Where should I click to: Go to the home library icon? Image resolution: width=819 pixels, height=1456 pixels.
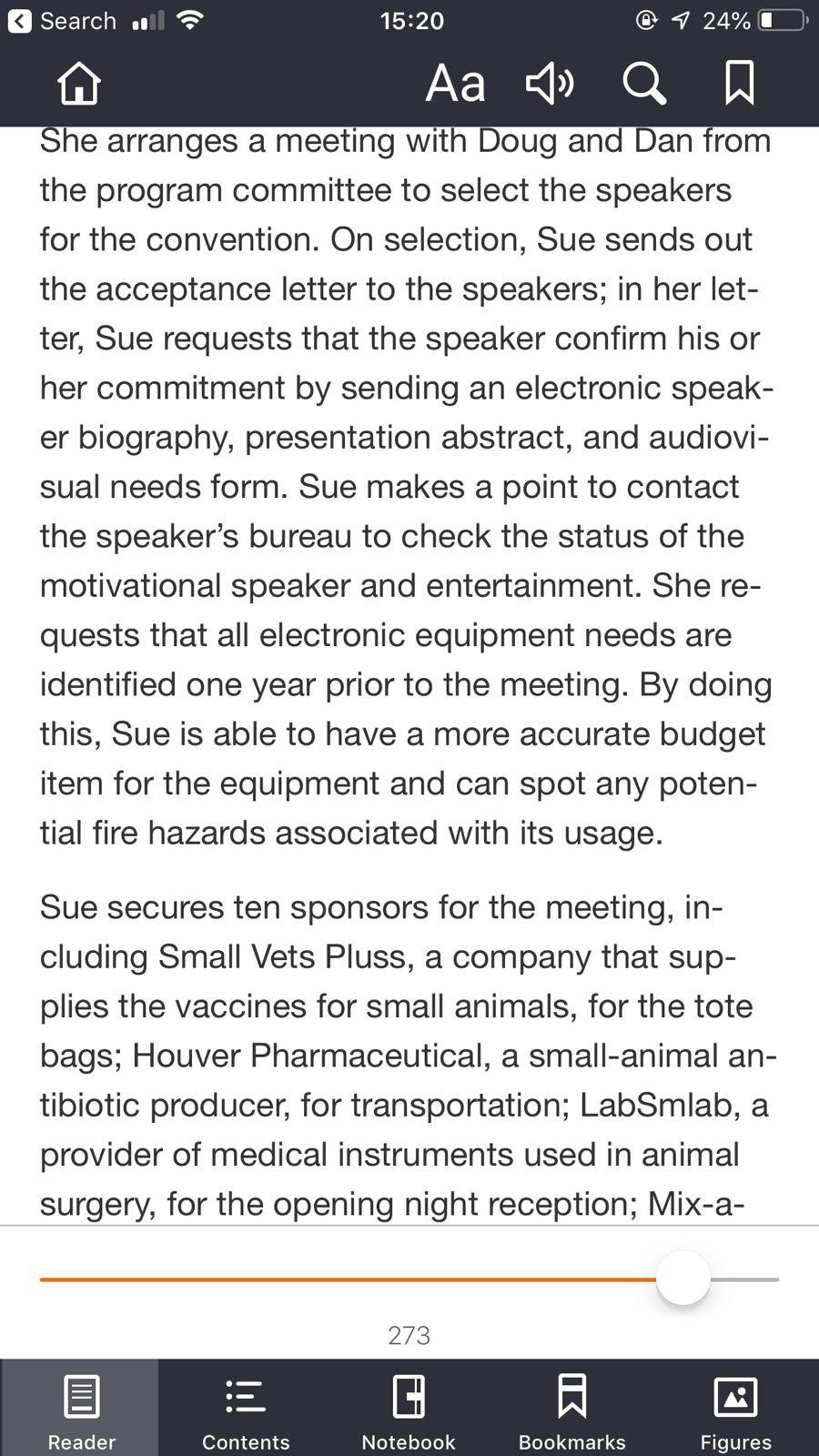[79, 83]
